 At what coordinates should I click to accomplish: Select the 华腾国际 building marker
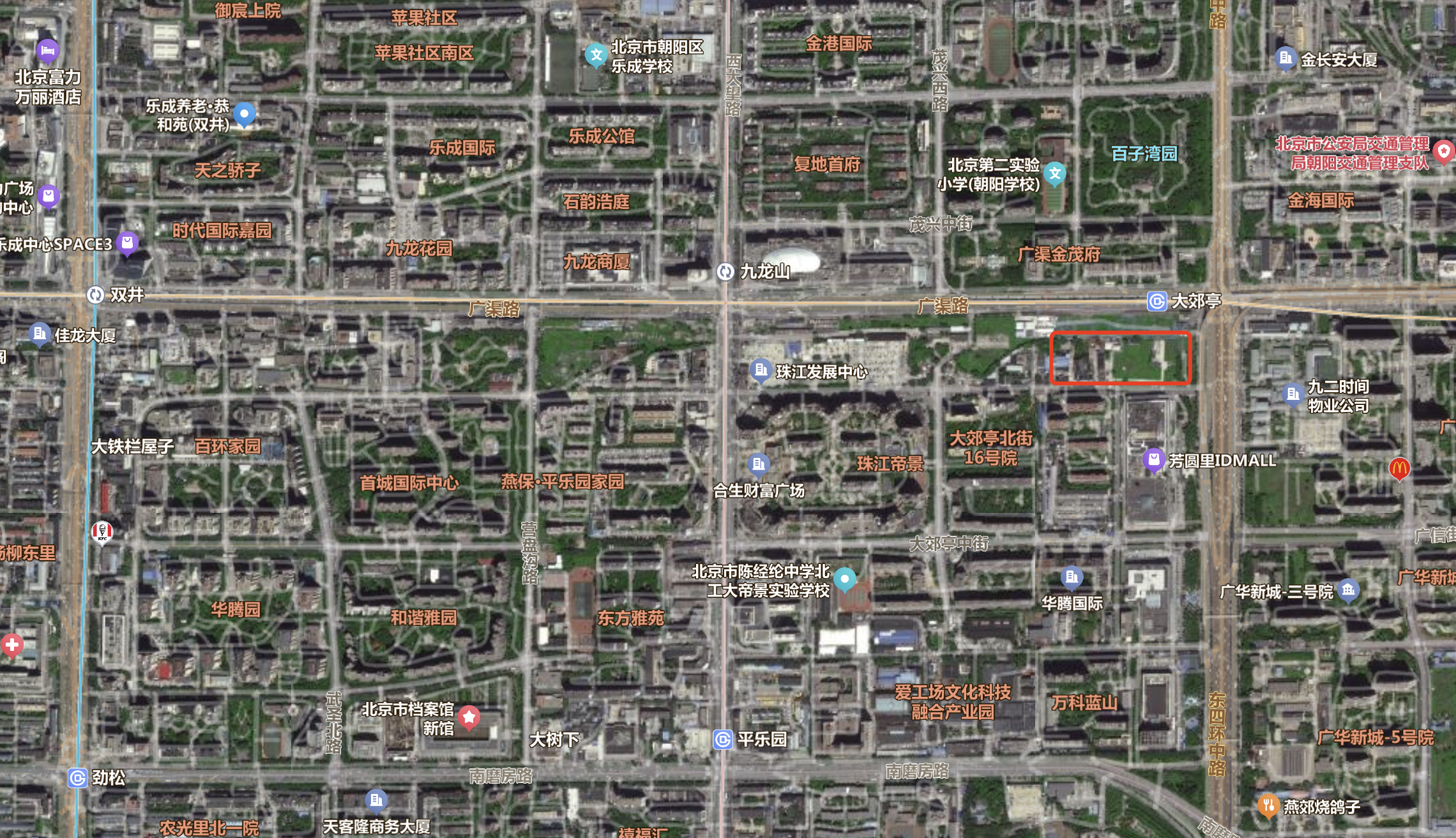(x=1072, y=577)
